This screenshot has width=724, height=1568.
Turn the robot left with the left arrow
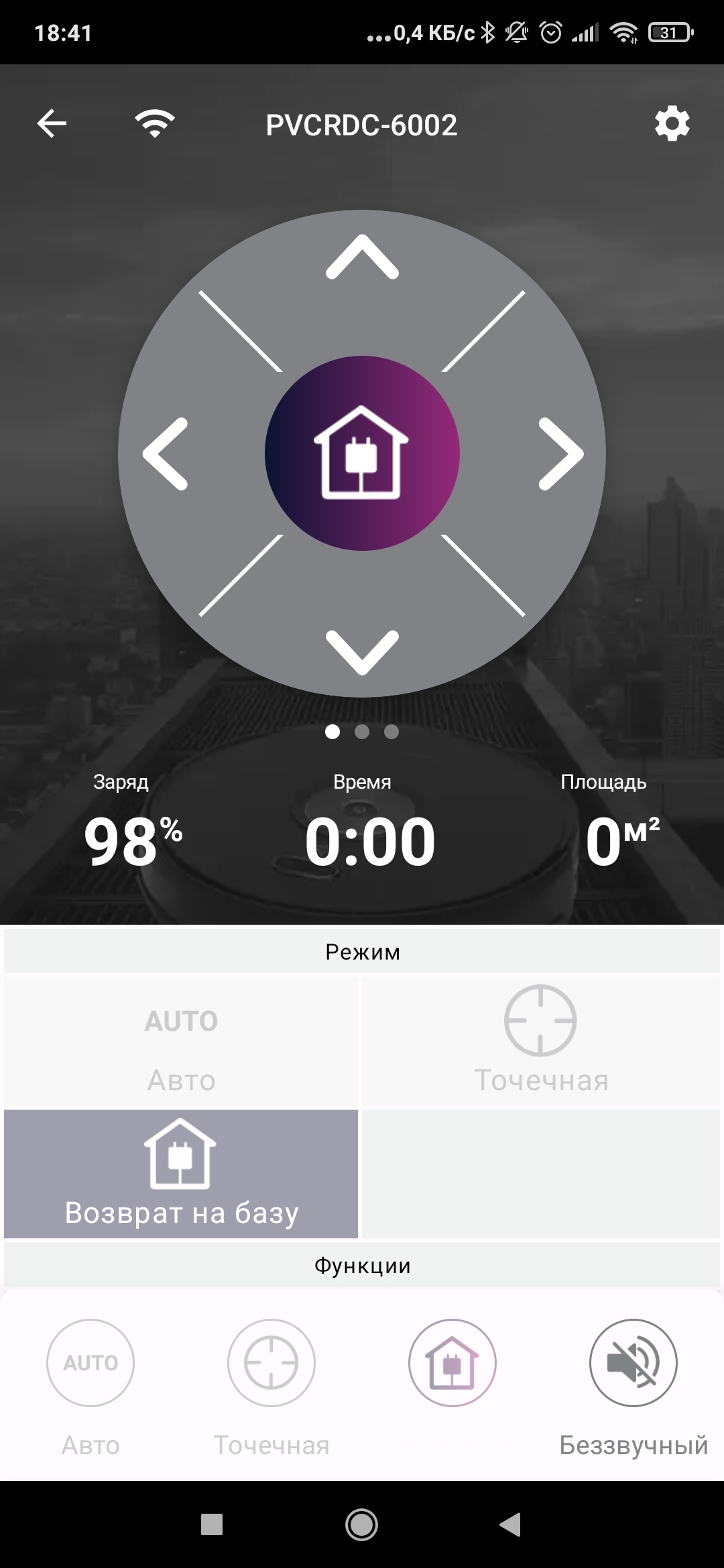[x=166, y=454]
